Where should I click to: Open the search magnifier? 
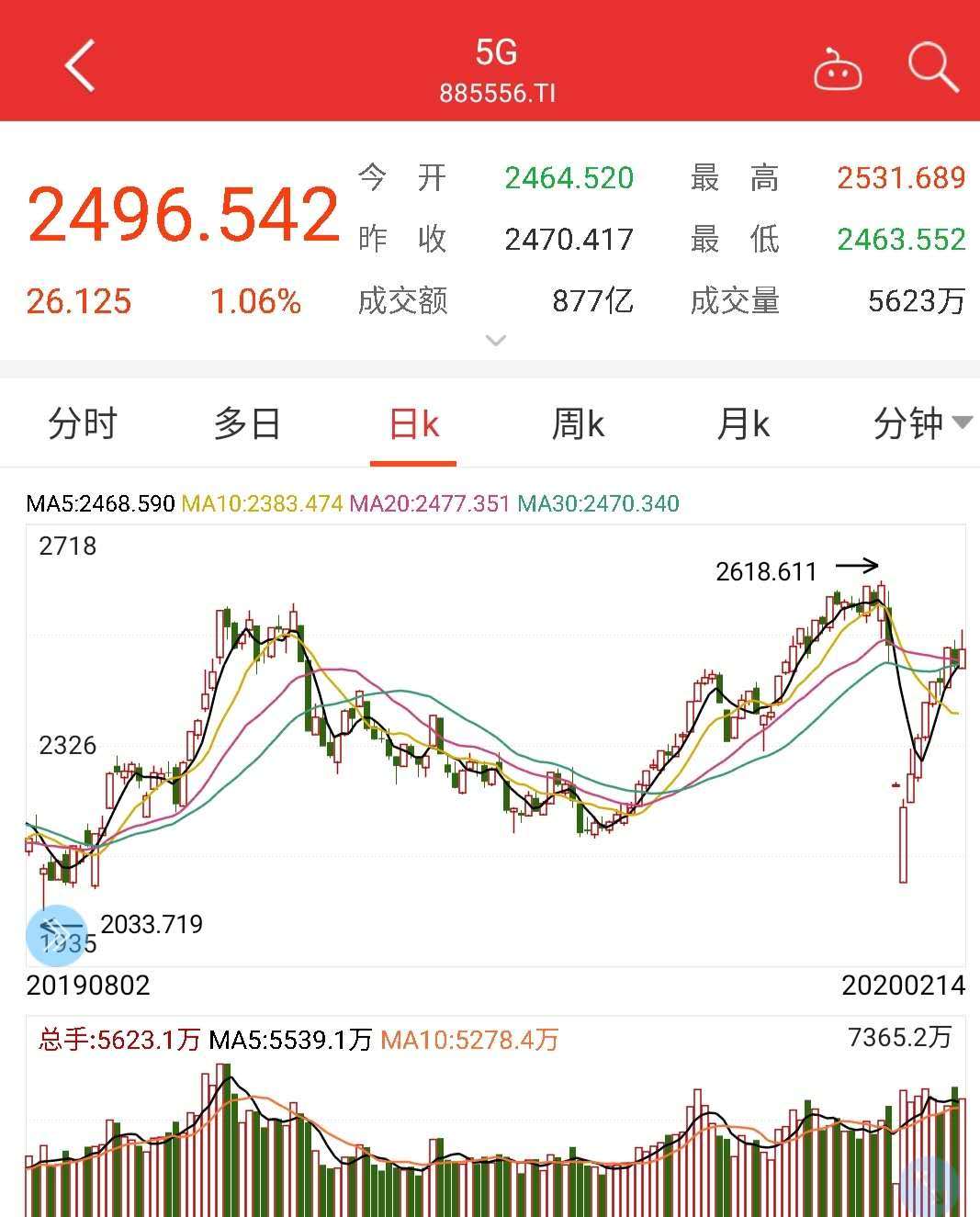click(932, 67)
